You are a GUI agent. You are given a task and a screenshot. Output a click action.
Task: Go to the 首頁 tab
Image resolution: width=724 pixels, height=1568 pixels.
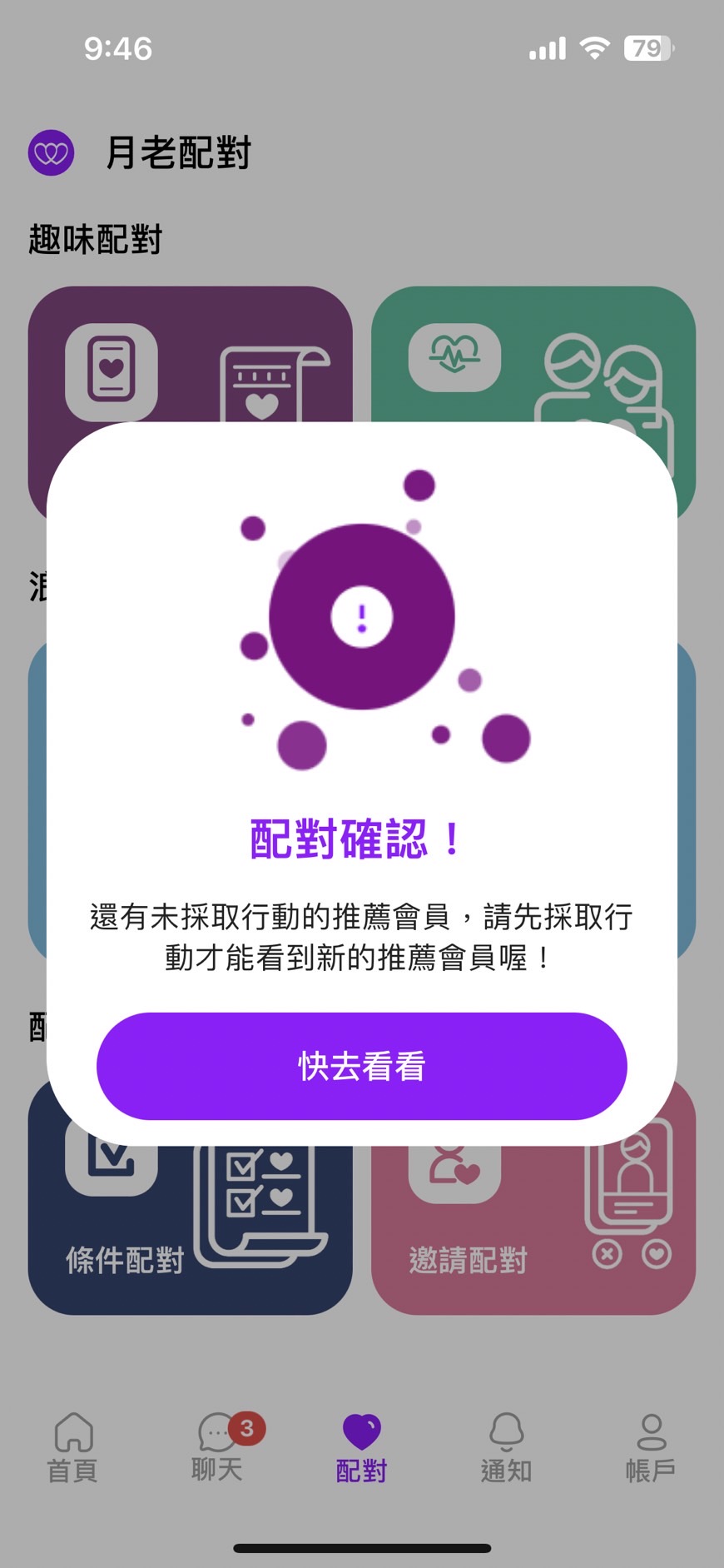tap(72, 1447)
